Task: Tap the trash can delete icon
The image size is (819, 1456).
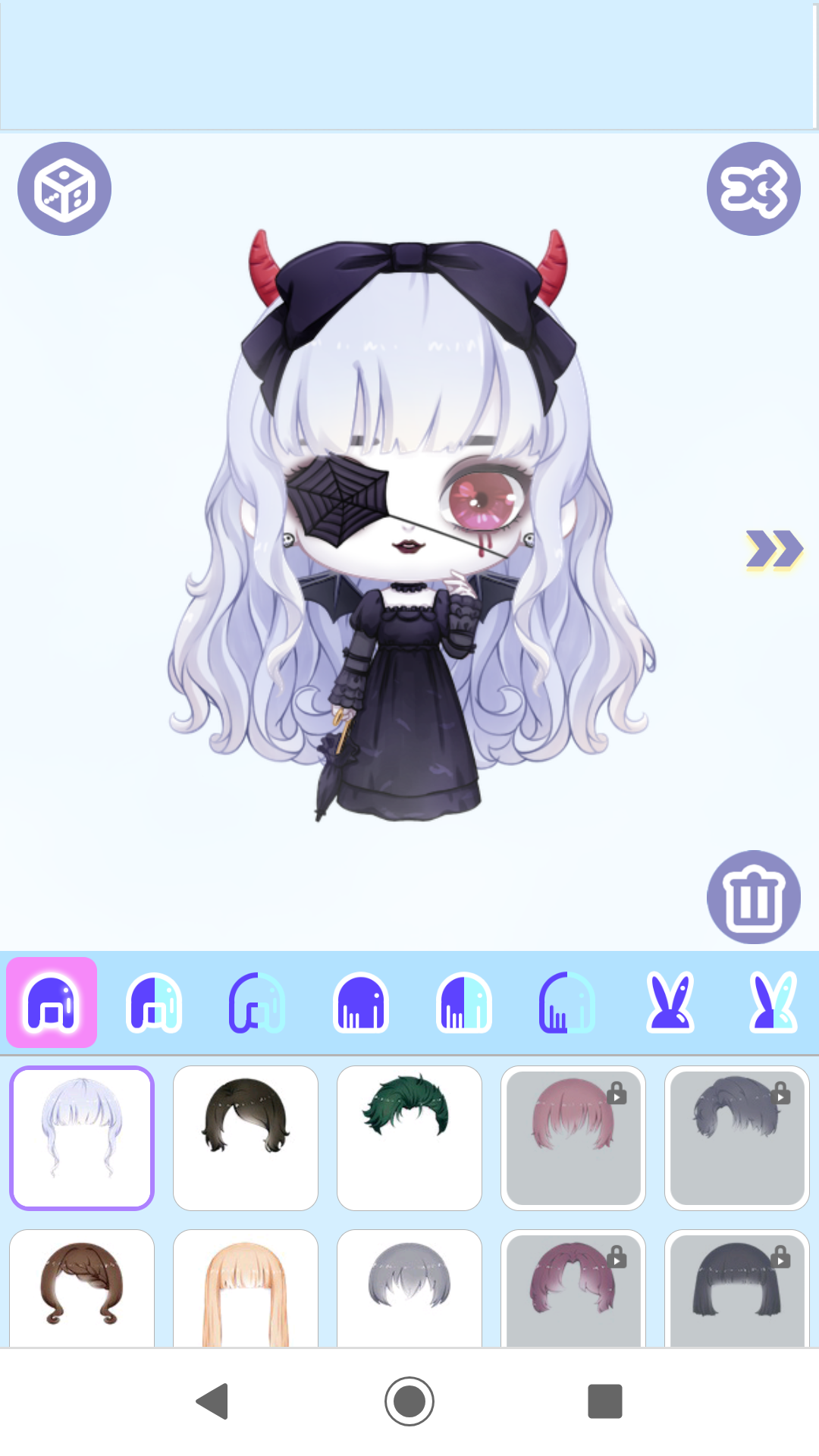Action: pyautogui.click(x=753, y=897)
